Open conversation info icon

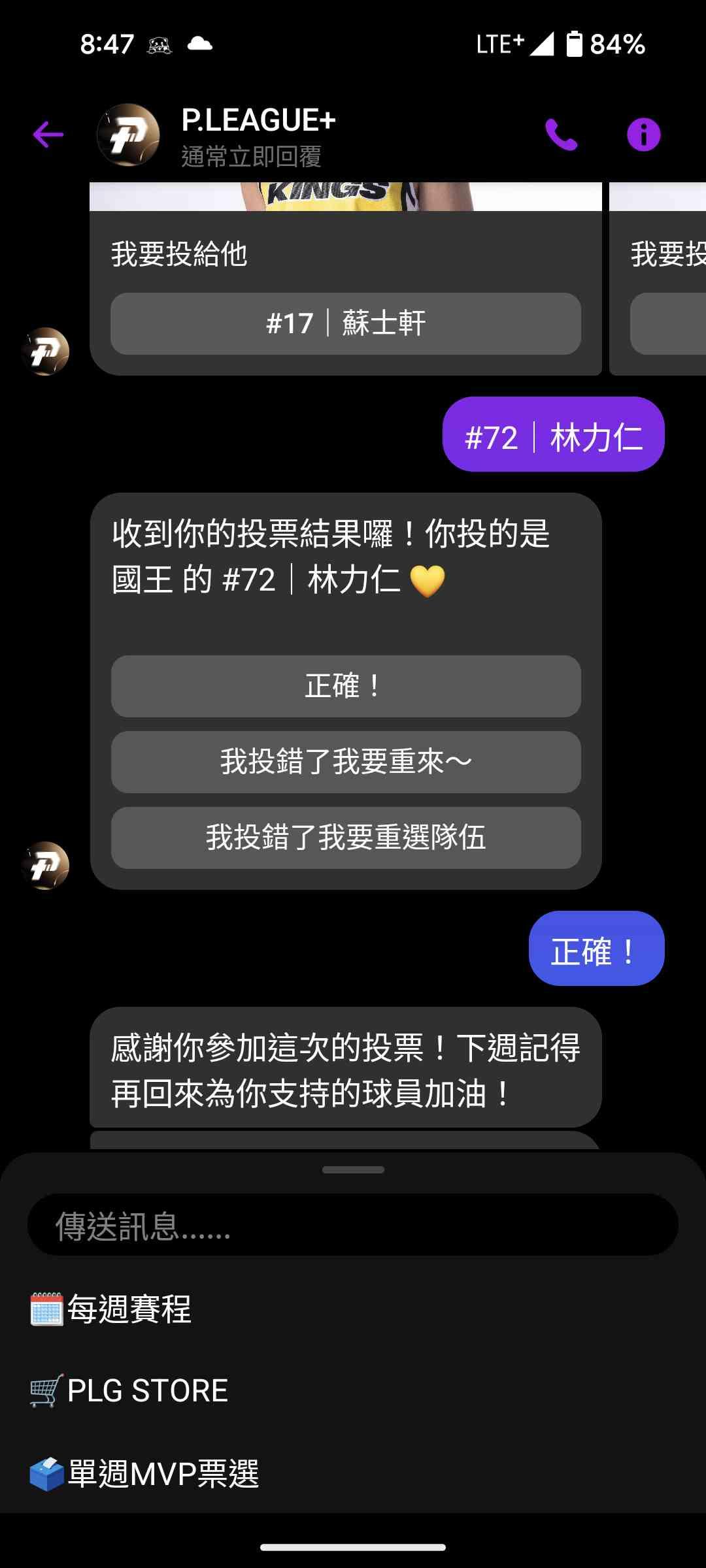(x=643, y=135)
